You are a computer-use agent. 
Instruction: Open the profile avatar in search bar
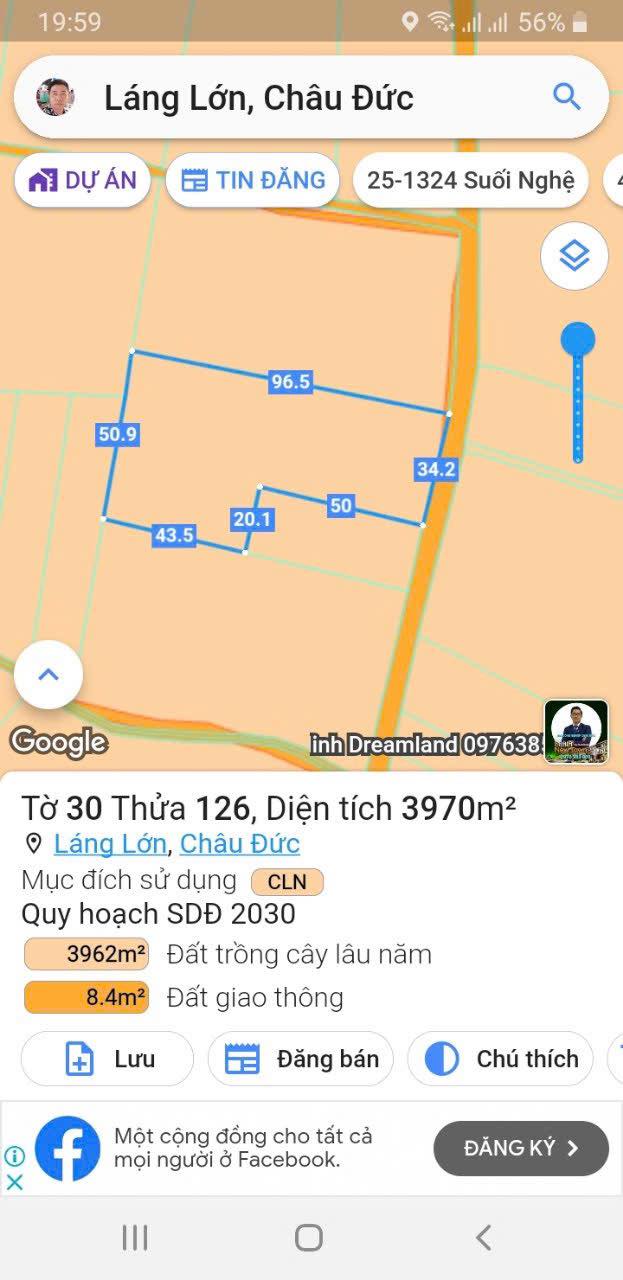(x=55, y=97)
